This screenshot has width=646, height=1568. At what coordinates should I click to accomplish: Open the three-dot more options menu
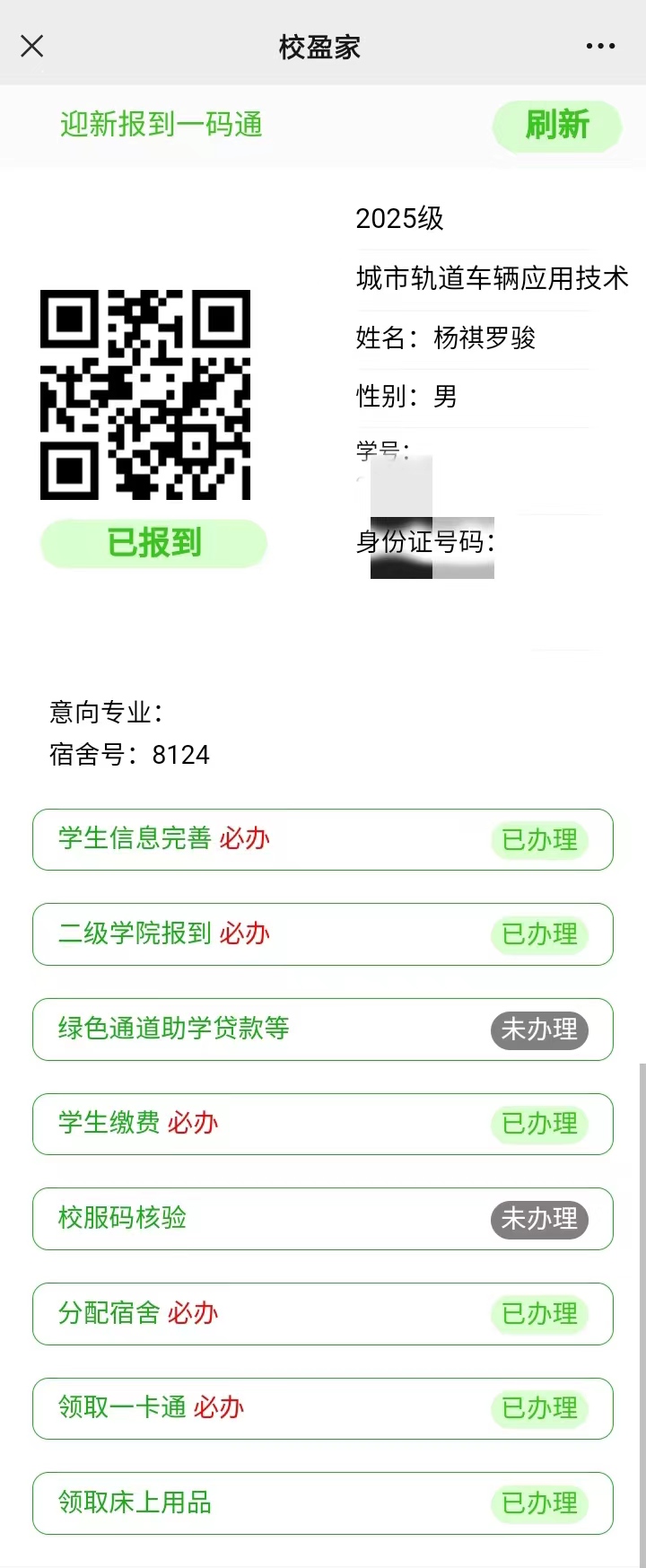pyautogui.click(x=600, y=47)
